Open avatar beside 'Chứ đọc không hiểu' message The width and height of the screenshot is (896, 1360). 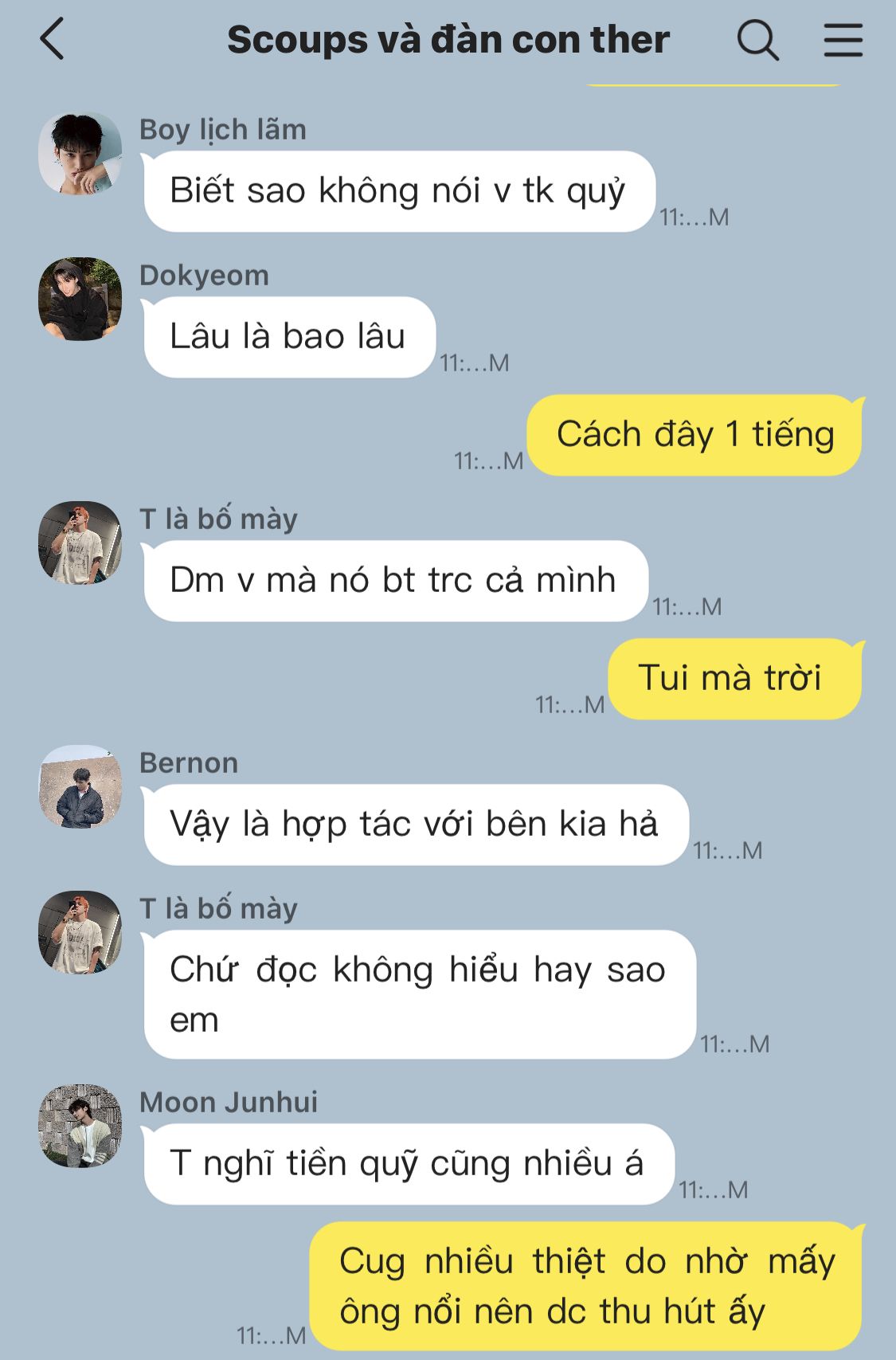(80, 932)
